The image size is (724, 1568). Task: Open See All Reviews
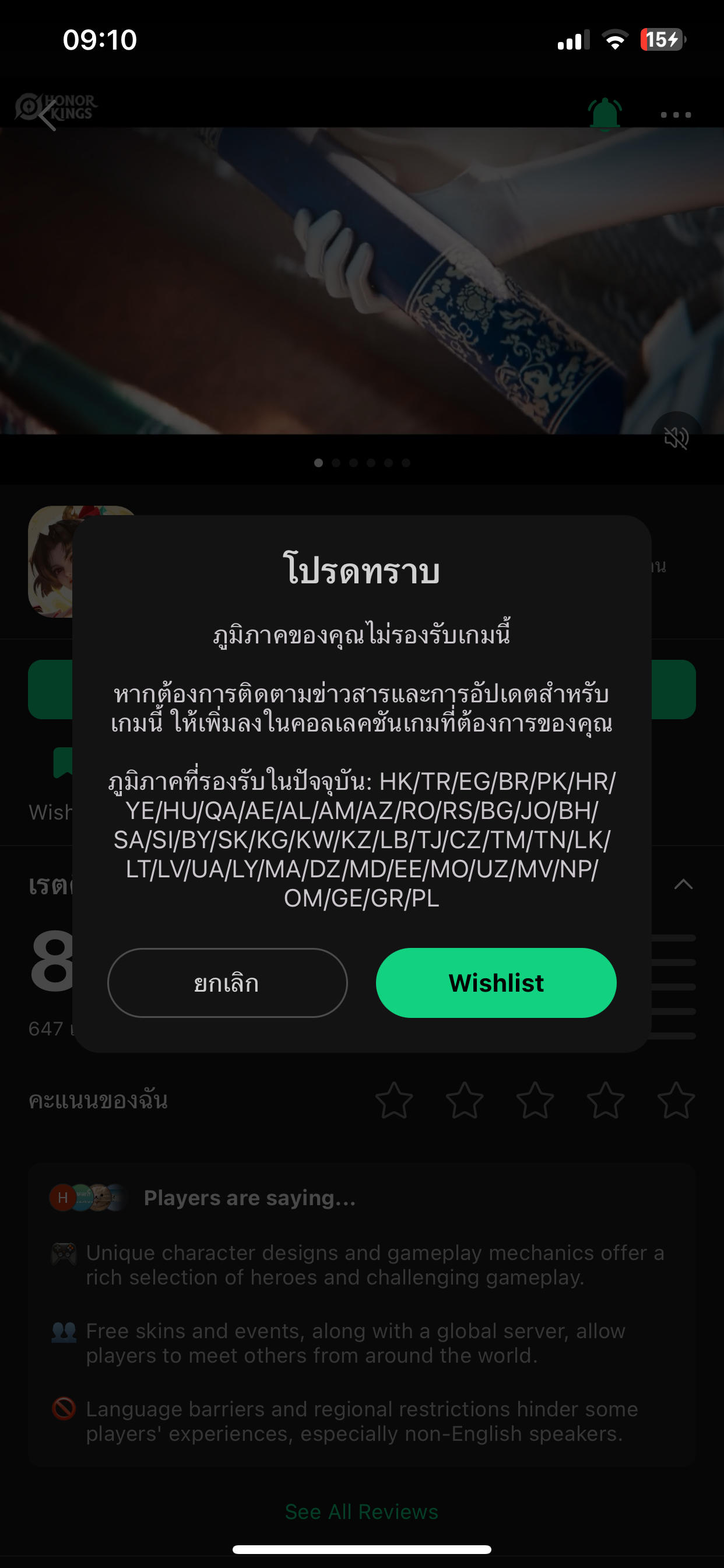(x=361, y=1511)
